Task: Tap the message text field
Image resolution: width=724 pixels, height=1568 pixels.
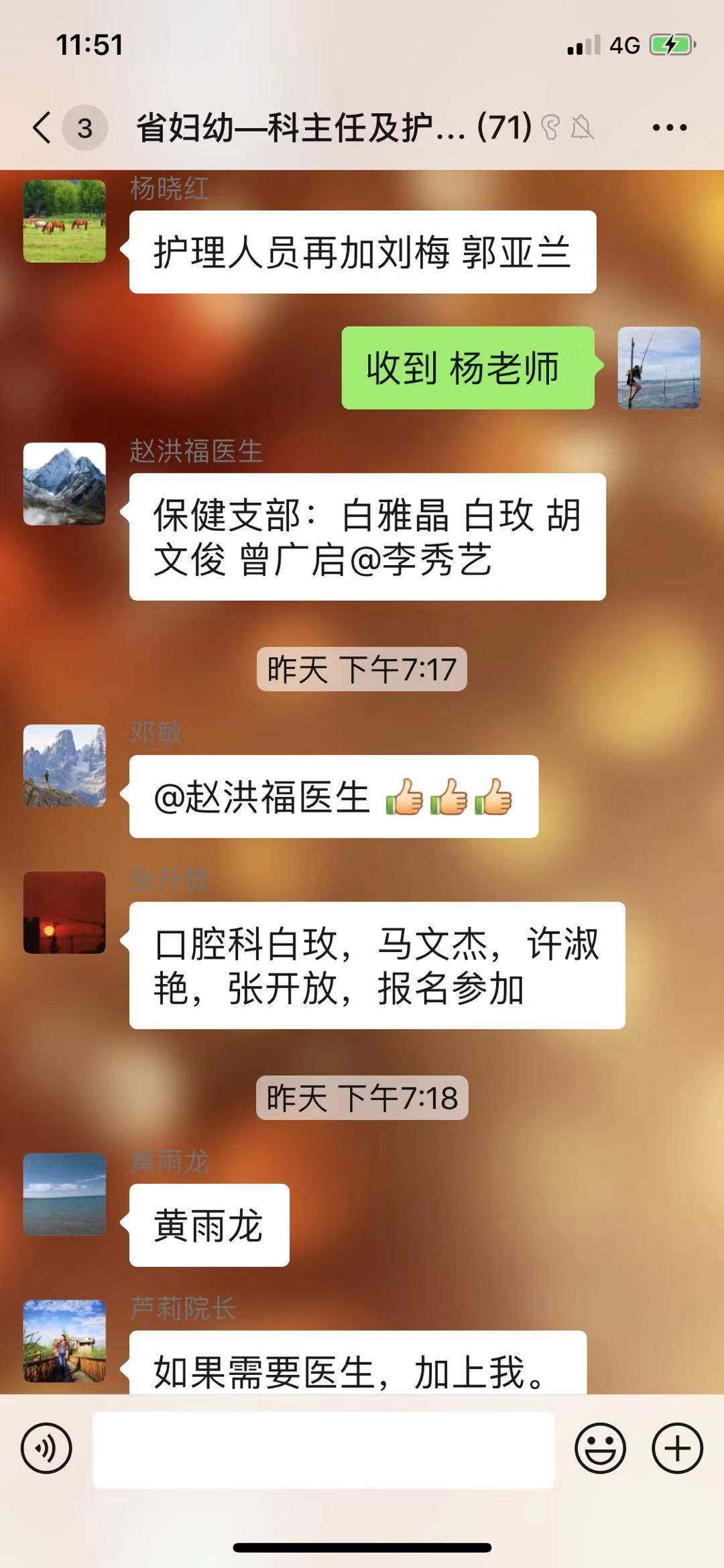Action: point(323,1449)
